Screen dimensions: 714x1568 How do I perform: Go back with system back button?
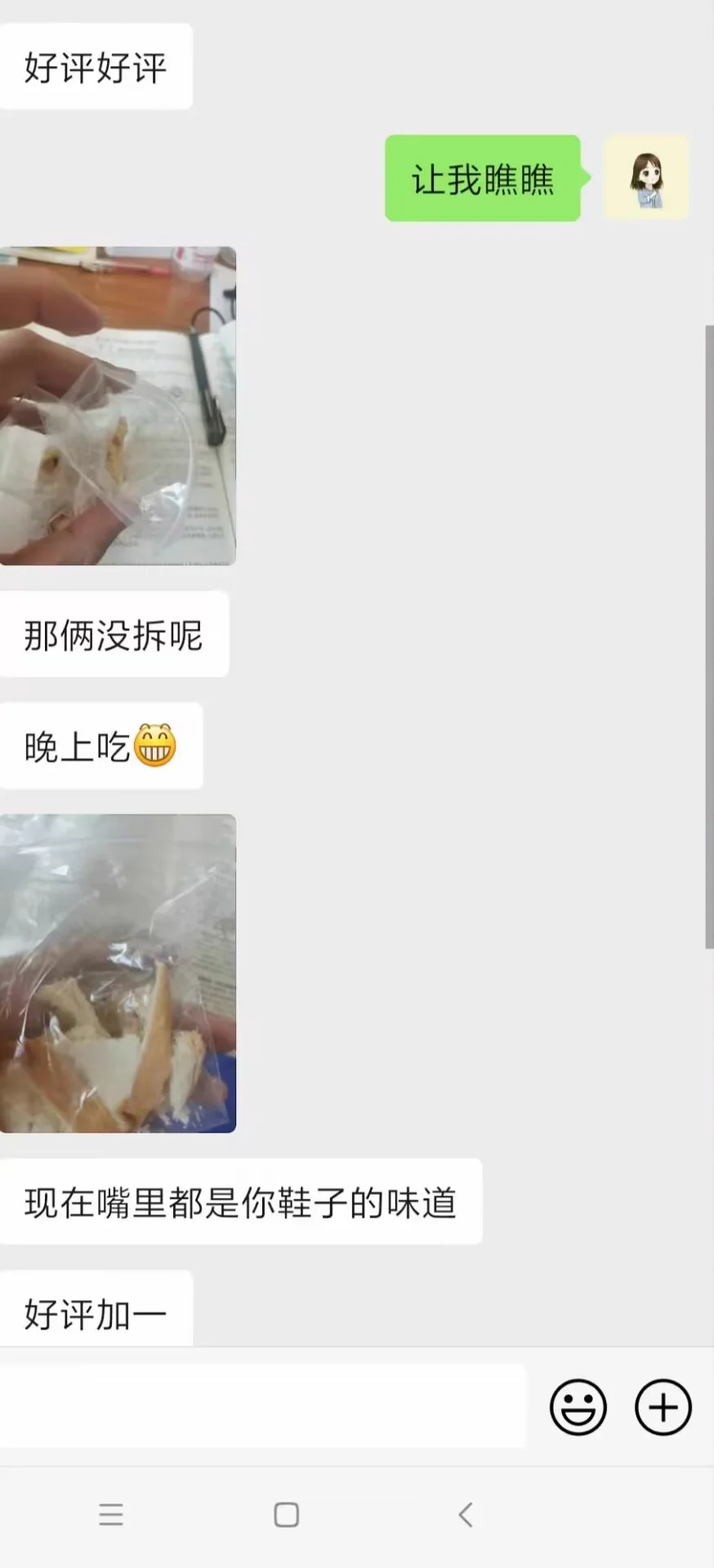(x=466, y=1515)
